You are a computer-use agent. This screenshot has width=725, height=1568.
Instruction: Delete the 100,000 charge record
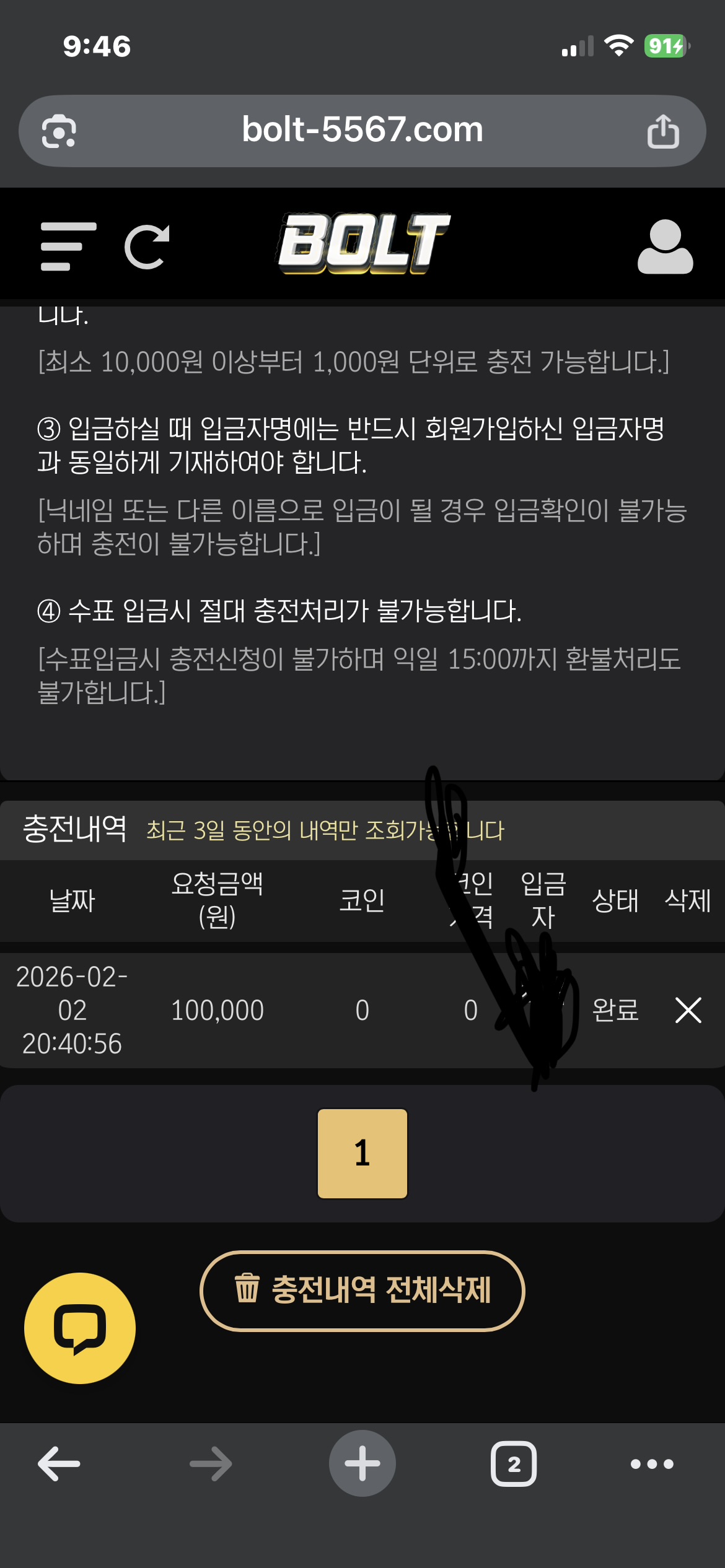pyautogui.click(x=688, y=1010)
